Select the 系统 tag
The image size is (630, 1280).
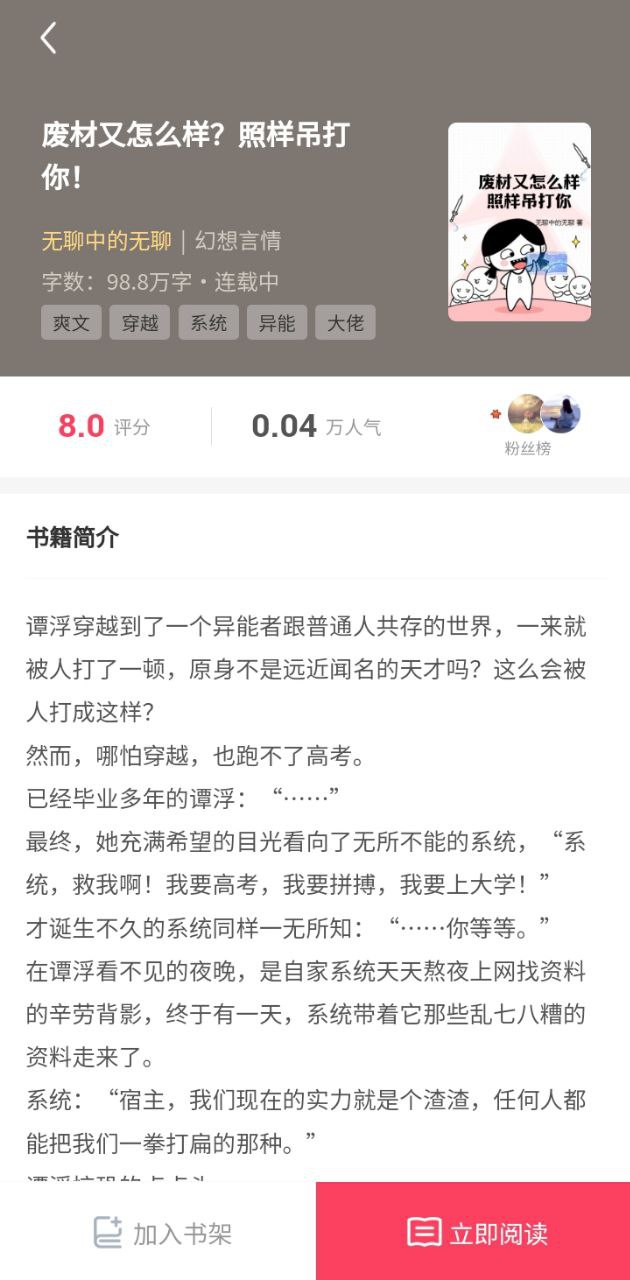(209, 323)
